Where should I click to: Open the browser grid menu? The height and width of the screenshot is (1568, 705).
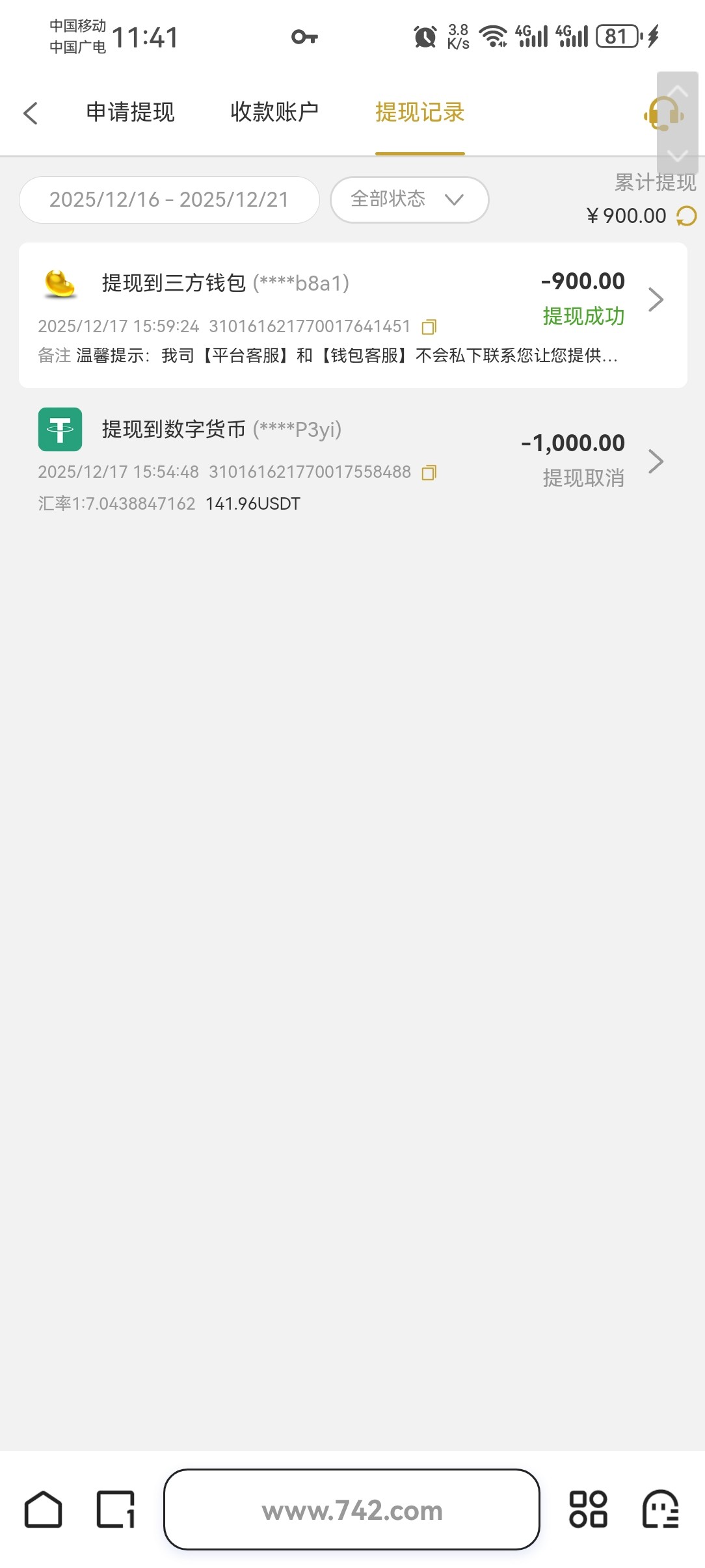pos(588,1509)
